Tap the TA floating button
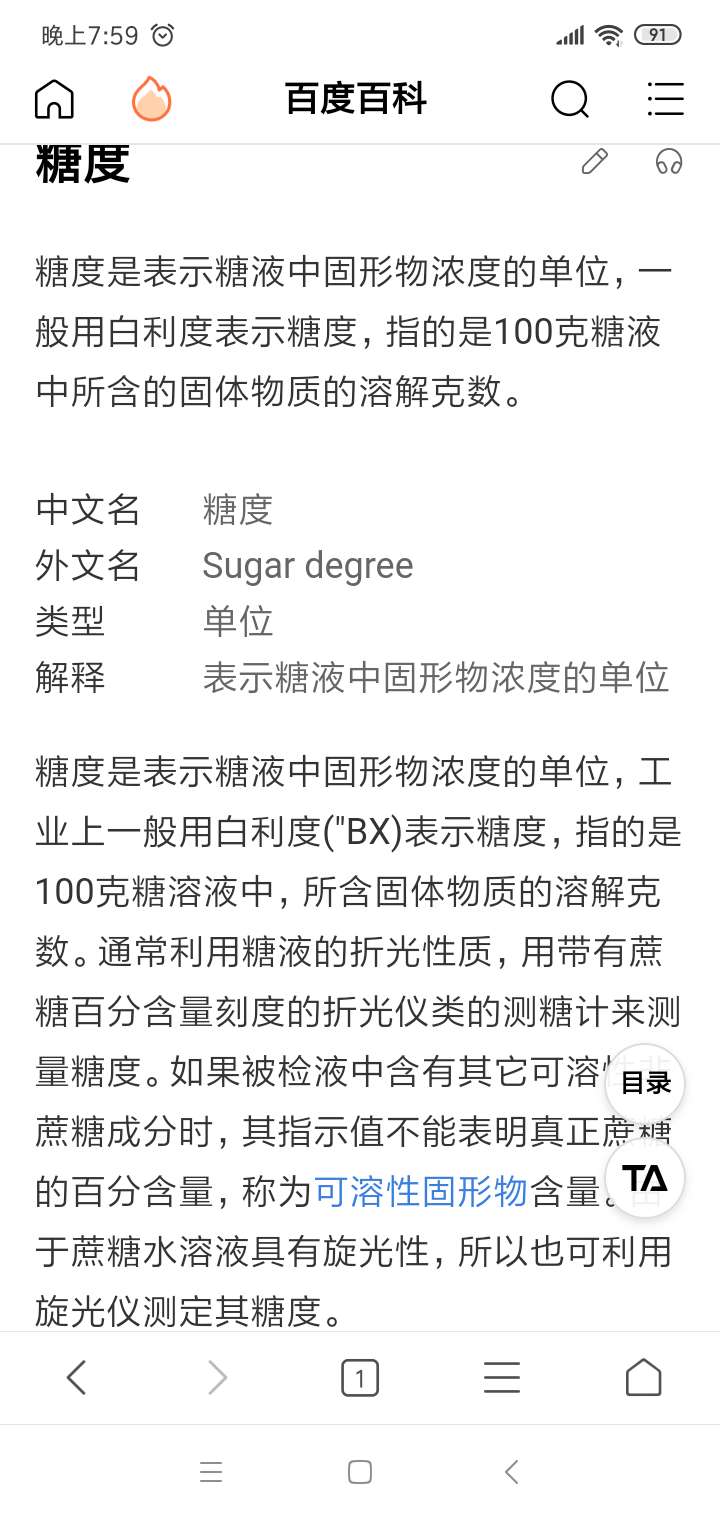Screen dimensions: 720x1520 [x=645, y=1178]
